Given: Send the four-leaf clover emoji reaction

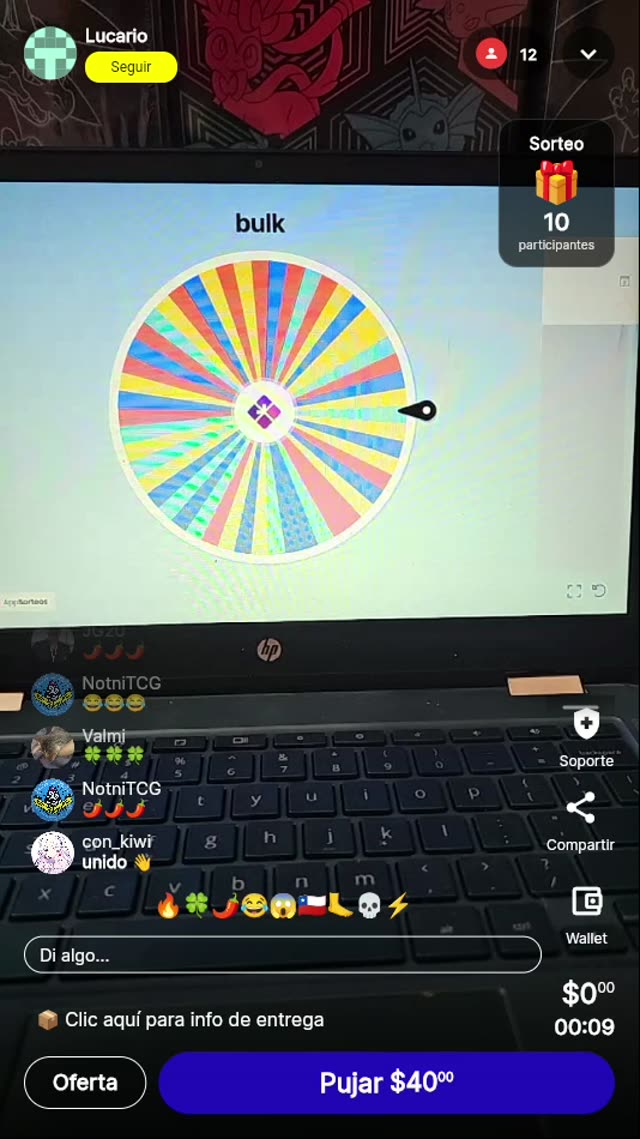Looking at the screenshot, I should (196, 906).
